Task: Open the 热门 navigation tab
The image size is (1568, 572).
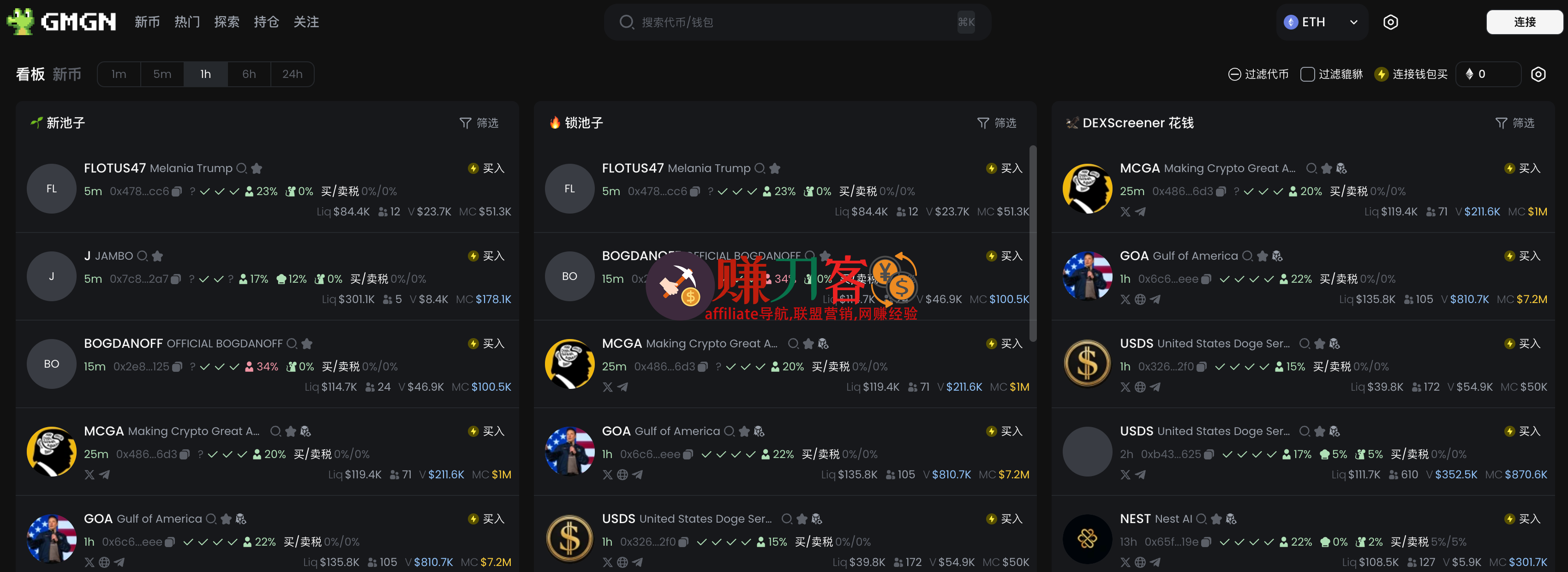Action: [x=187, y=23]
